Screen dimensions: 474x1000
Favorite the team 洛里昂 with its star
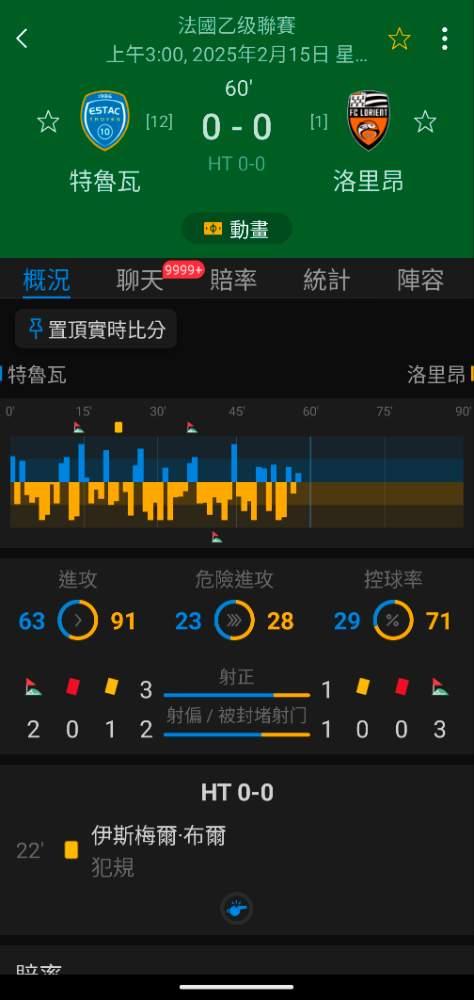(425, 121)
